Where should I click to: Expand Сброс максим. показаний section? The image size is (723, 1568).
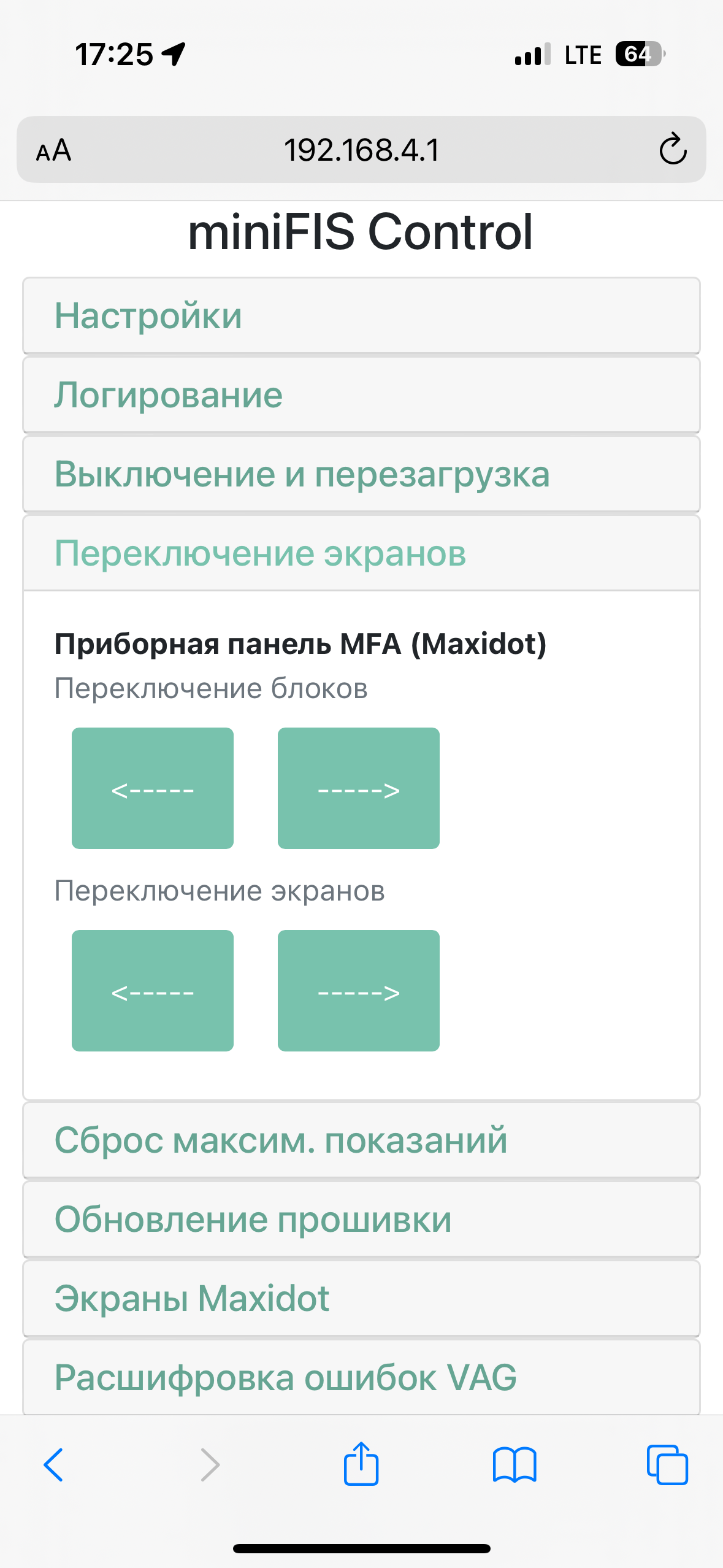click(x=361, y=1140)
